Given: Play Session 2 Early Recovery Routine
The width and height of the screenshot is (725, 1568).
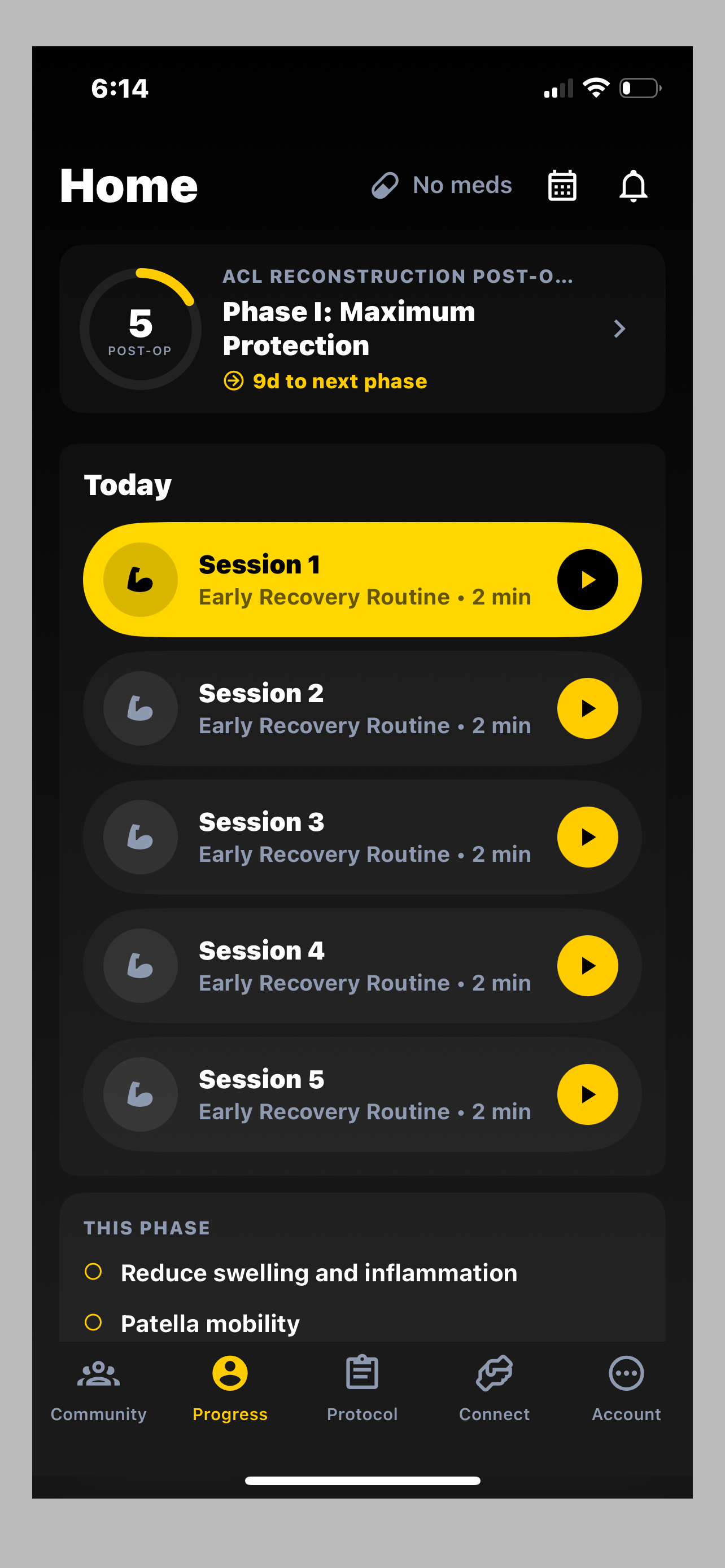Looking at the screenshot, I should [587, 708].
